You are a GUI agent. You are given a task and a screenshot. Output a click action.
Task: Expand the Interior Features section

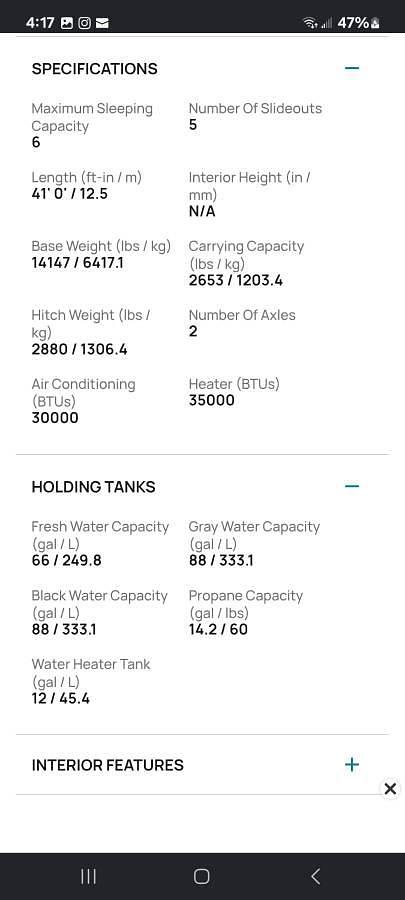pos(352,765)
